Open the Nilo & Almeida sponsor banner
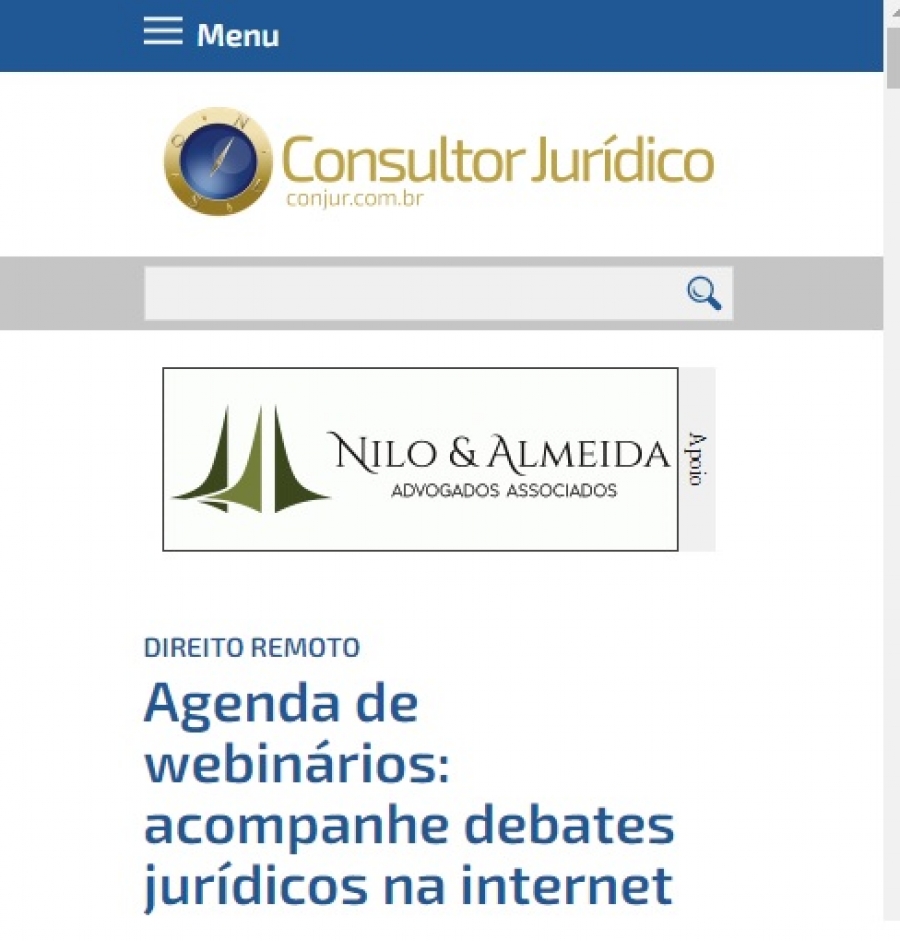The image size is (900, 941). tap(420, 459)
